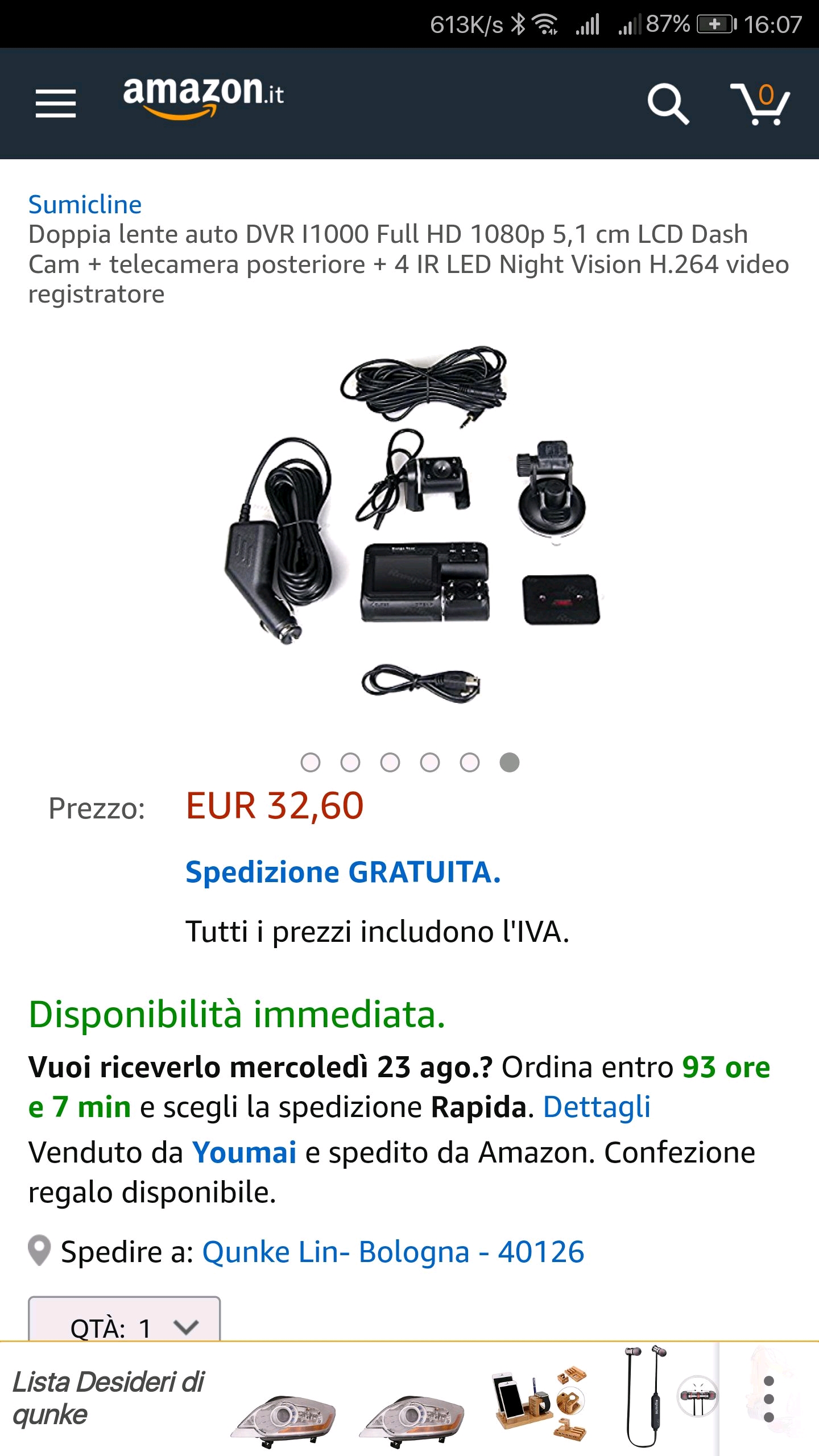View the shopping cart
The width and height of the screenshot is (819, 1456).
point(760,104)
